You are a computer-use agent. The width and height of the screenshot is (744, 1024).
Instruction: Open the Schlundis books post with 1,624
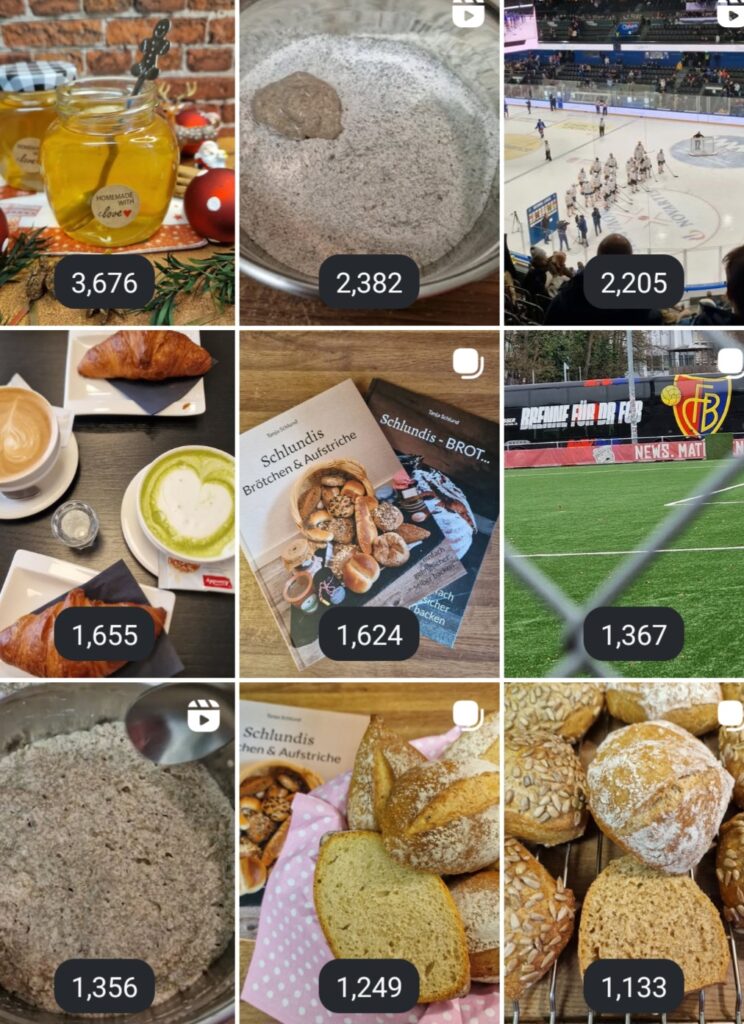click(x=369, y=503)
